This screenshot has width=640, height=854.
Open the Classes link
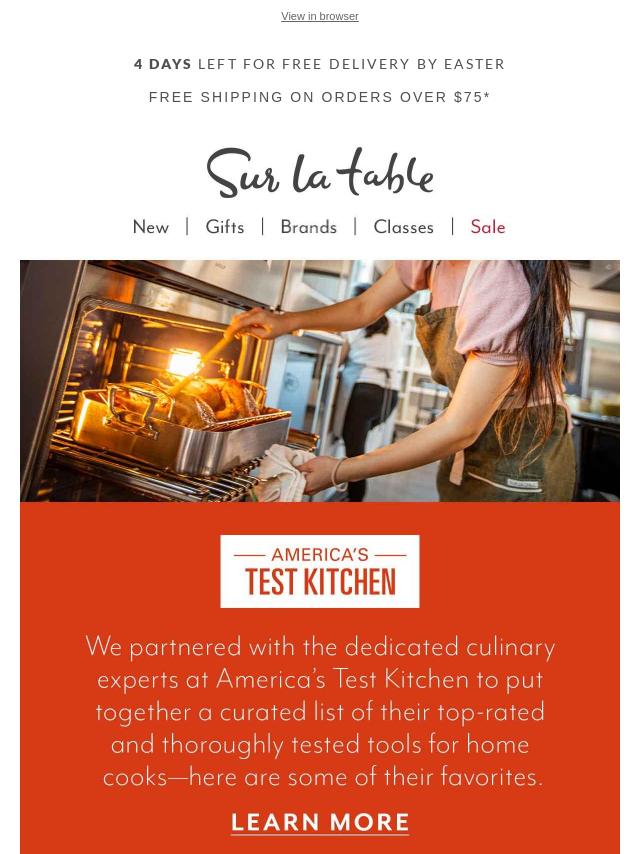pyautogui.click(x=403, y=228)
